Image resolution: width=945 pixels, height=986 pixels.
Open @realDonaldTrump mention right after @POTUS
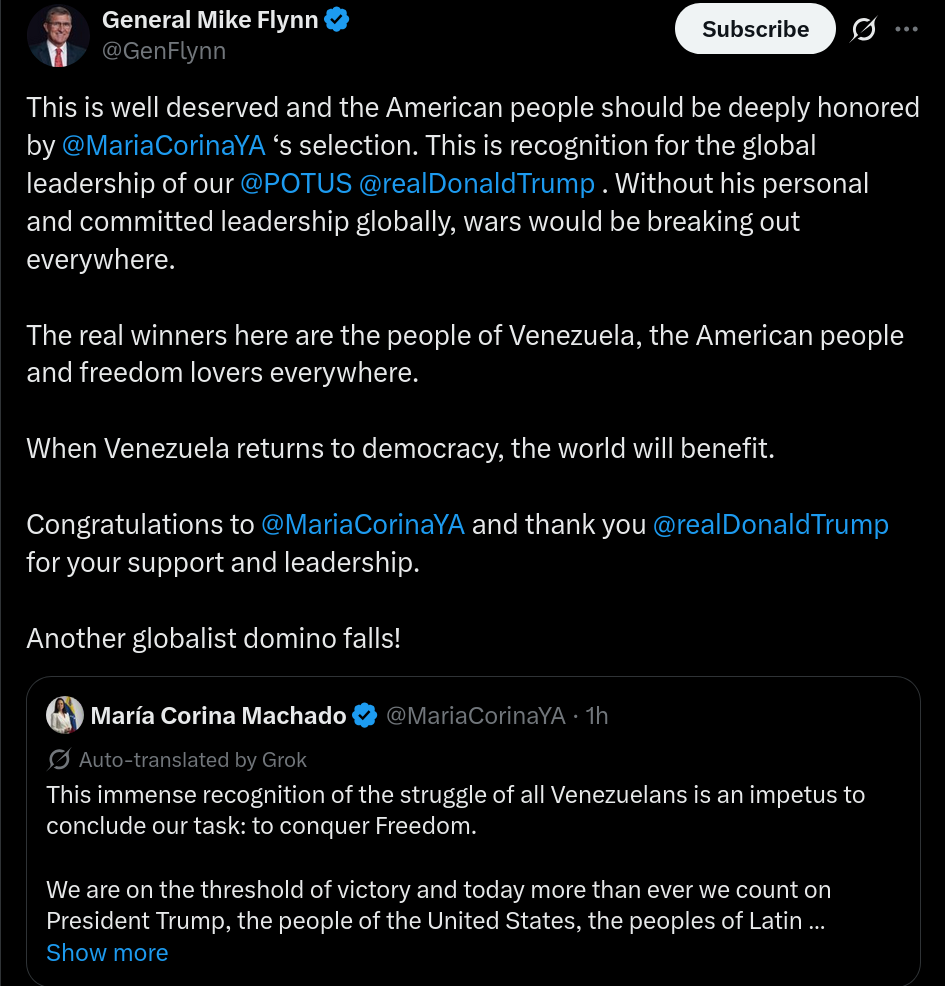point(477,184)
